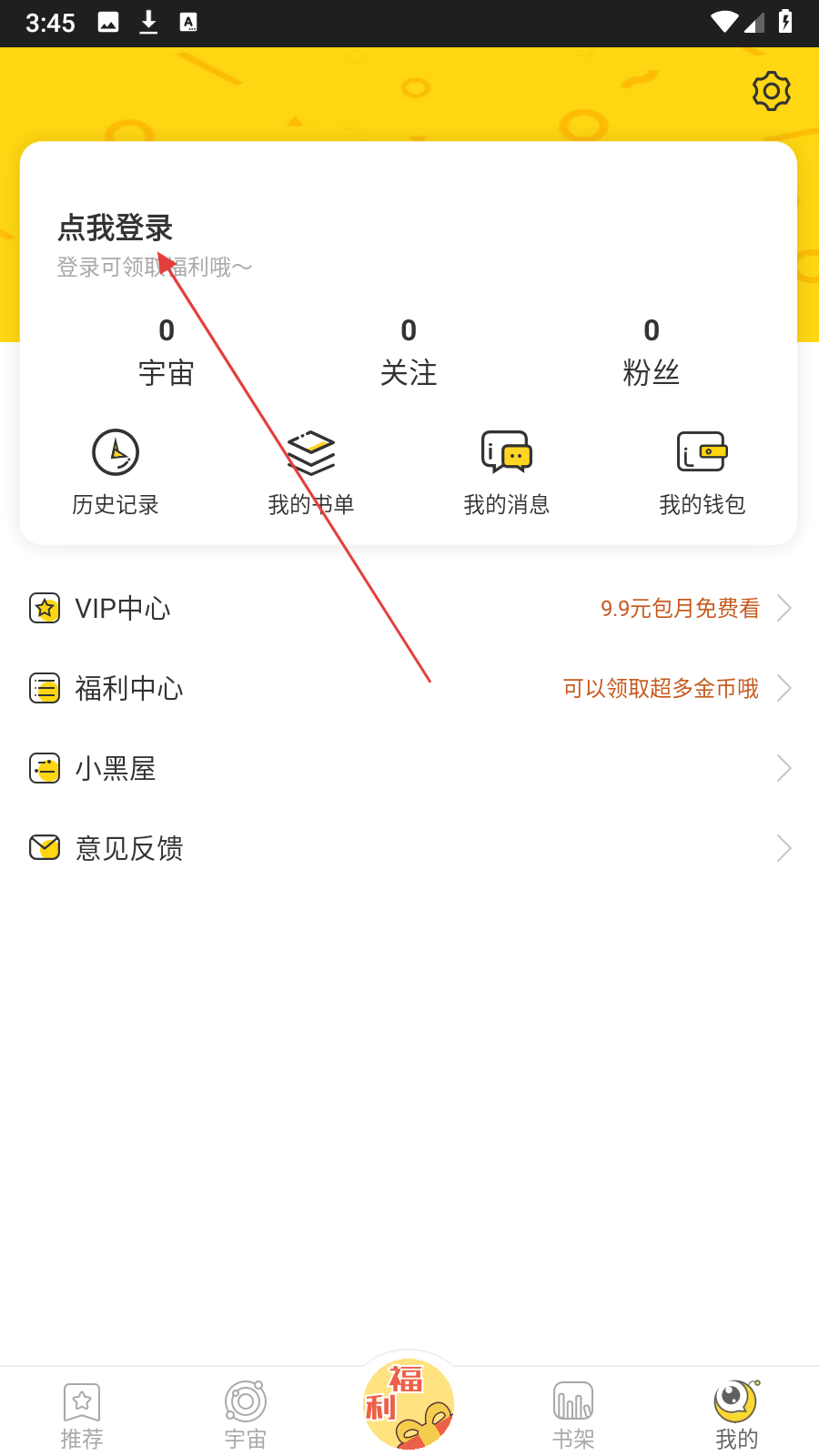The image size is (819, 1456).
Task: Open 意见反馈 feedback
Action: (x=409, y=848)
